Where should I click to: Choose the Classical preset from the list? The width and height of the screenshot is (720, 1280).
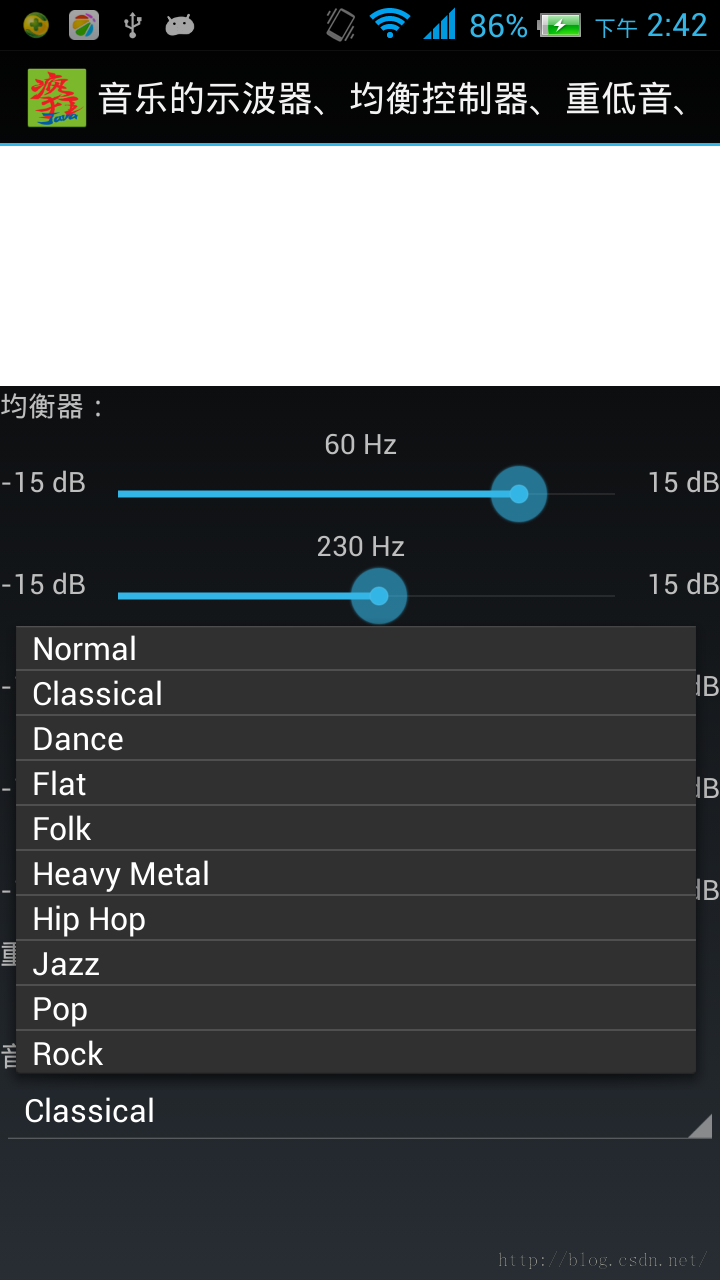[x=356, y=693]
